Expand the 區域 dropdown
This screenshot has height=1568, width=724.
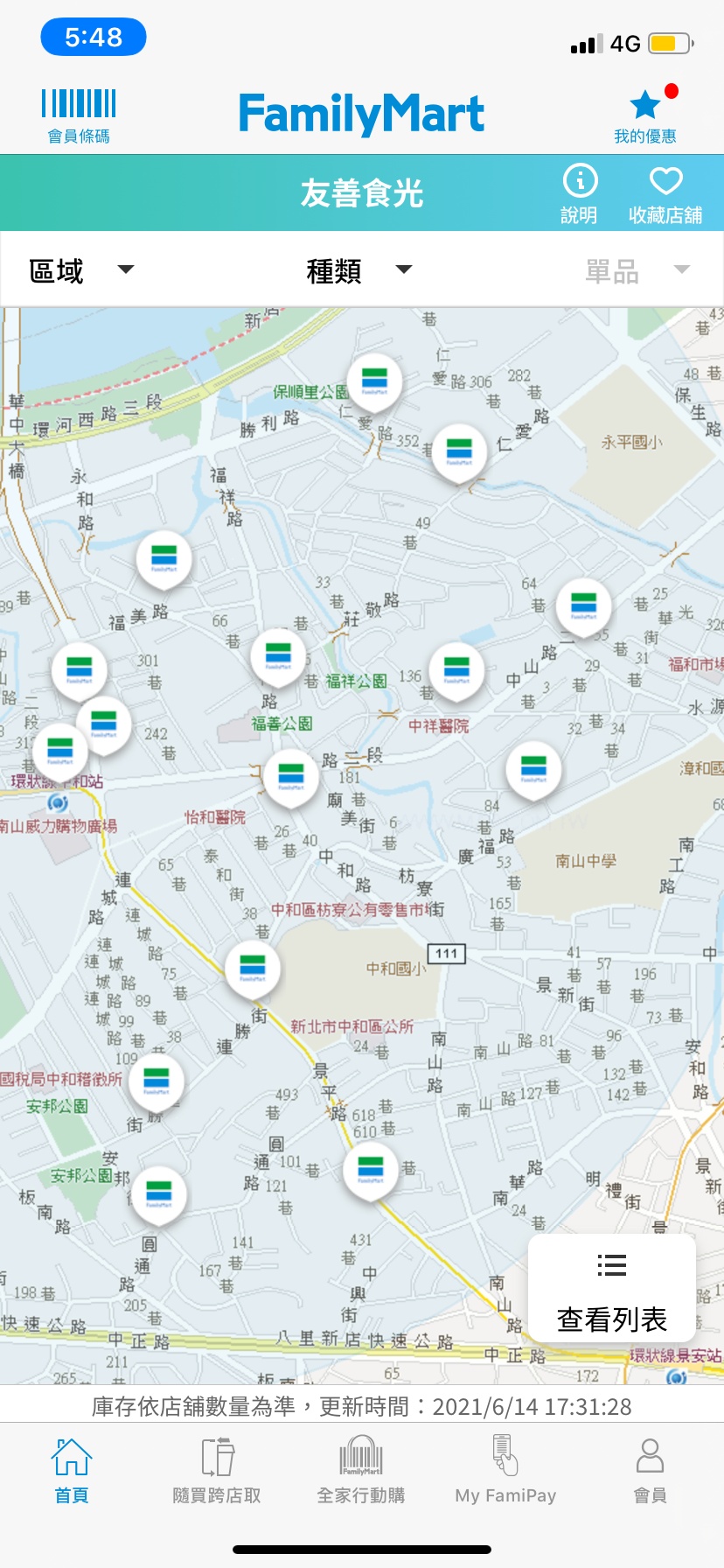80,270
